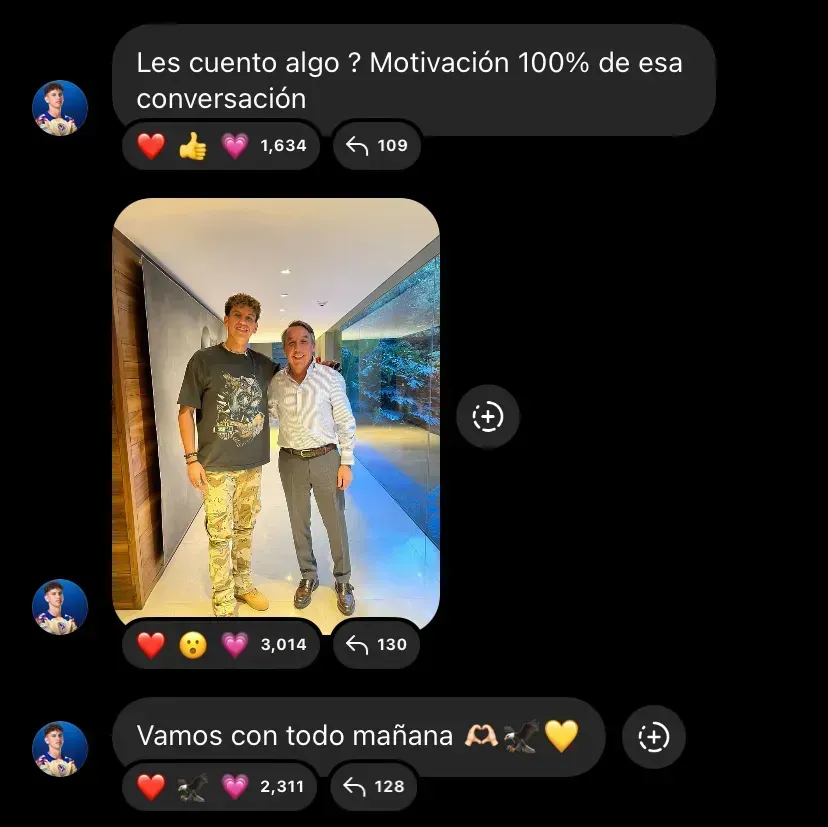View 128 replies to 'Vamos con todo mañana'
The image size is (828, 827).
(374, 787)
